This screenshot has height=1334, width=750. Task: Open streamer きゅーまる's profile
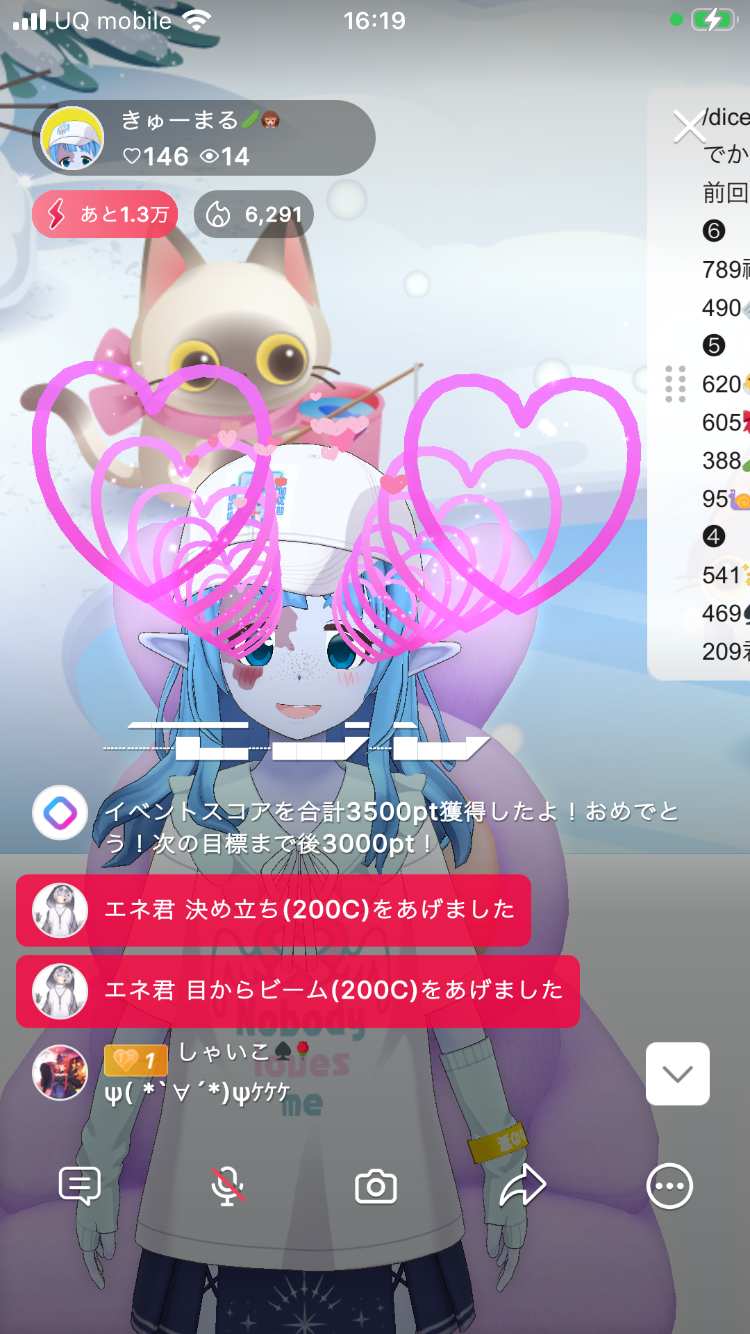click(72, 138)
